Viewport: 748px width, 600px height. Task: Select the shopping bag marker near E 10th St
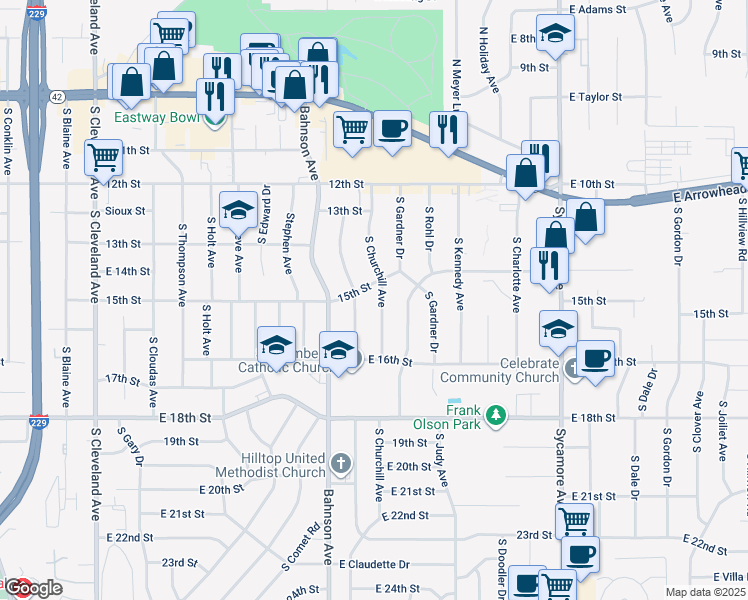tap(526, 174)
